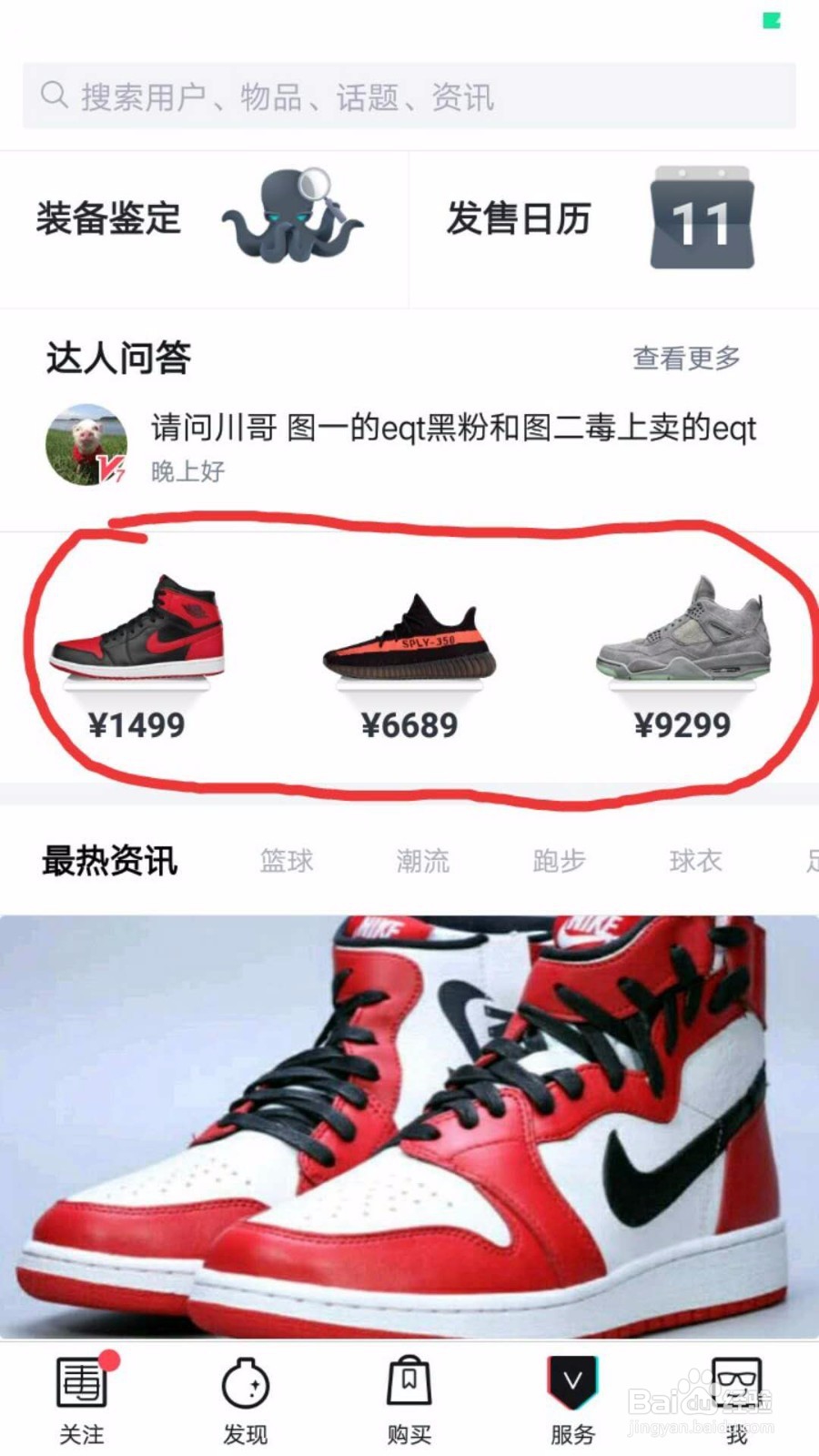Viewport: 819px width, 1456px height.
Task: Tap the magnifying glass search icon
Action: tap(55, 94)
